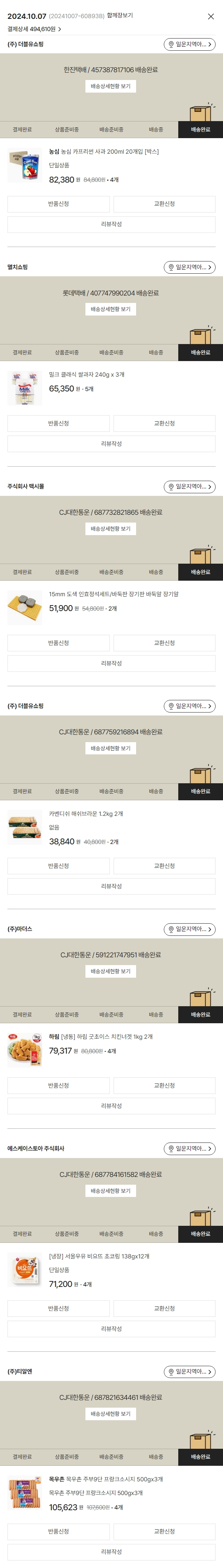This screenshot has width=223, height=1568.
Task: View 한진택배 delivery tracking details
Action: [111, 86]
